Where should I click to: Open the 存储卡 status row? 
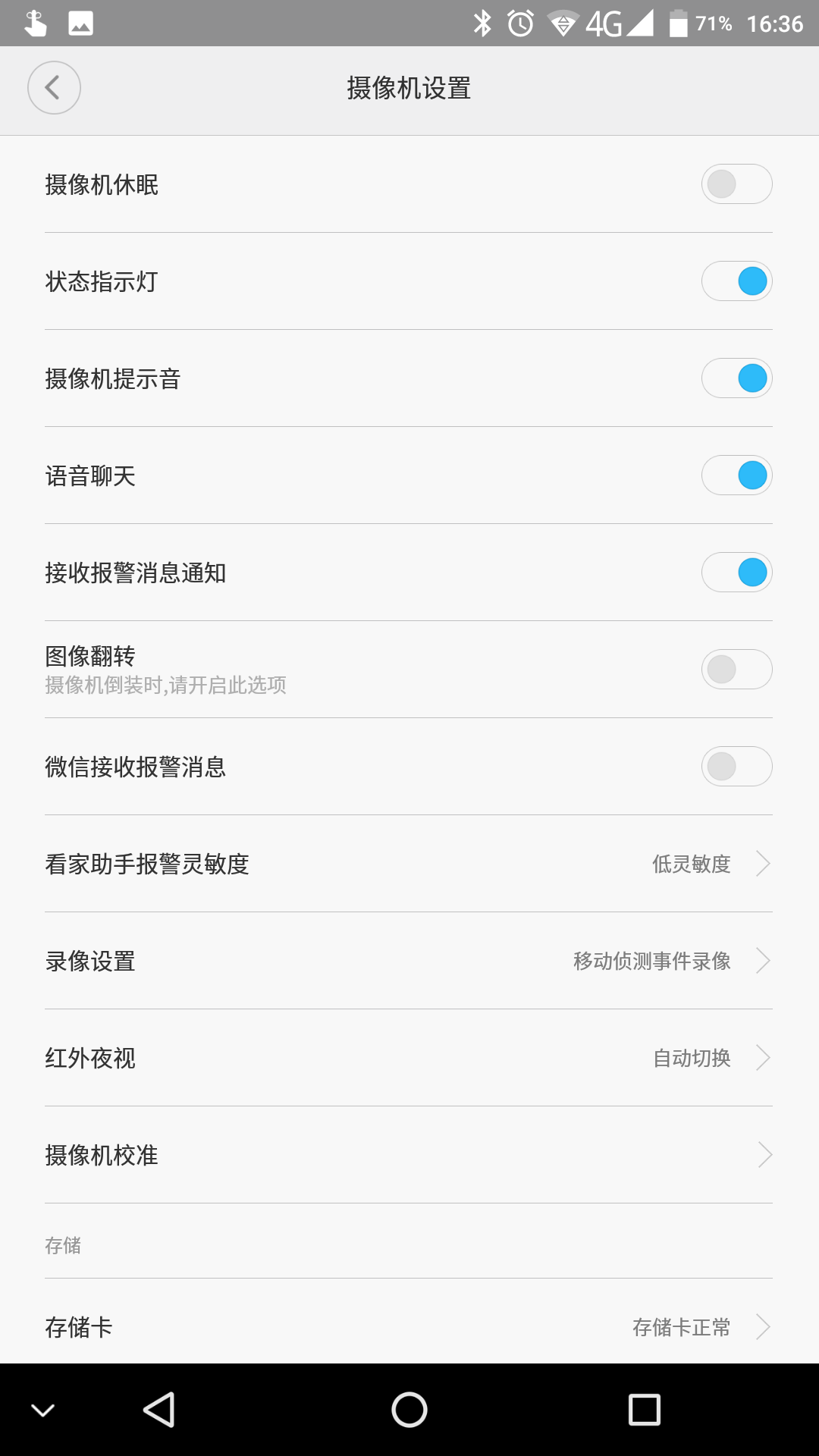tap(408, 1327)
